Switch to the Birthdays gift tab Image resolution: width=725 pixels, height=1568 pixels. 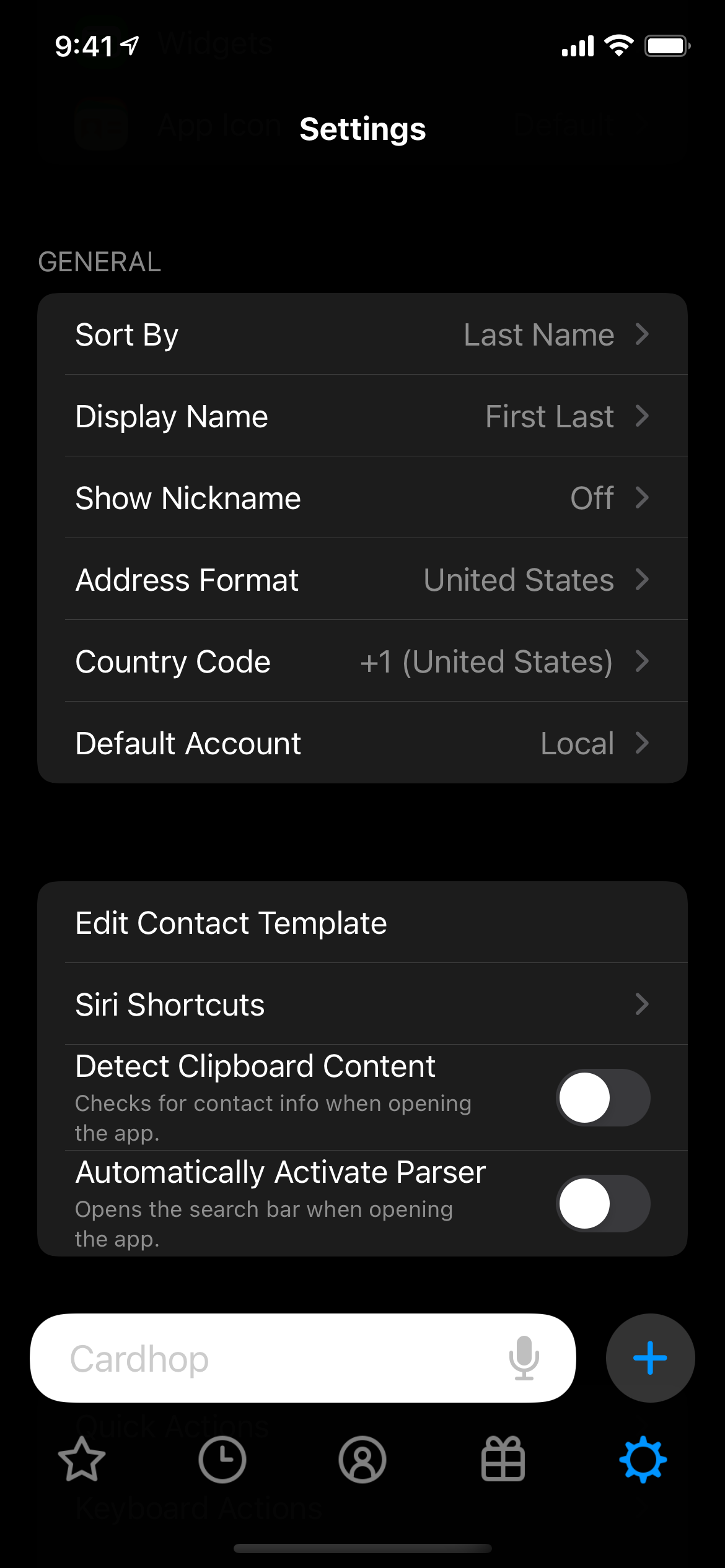pos(503,1459)
